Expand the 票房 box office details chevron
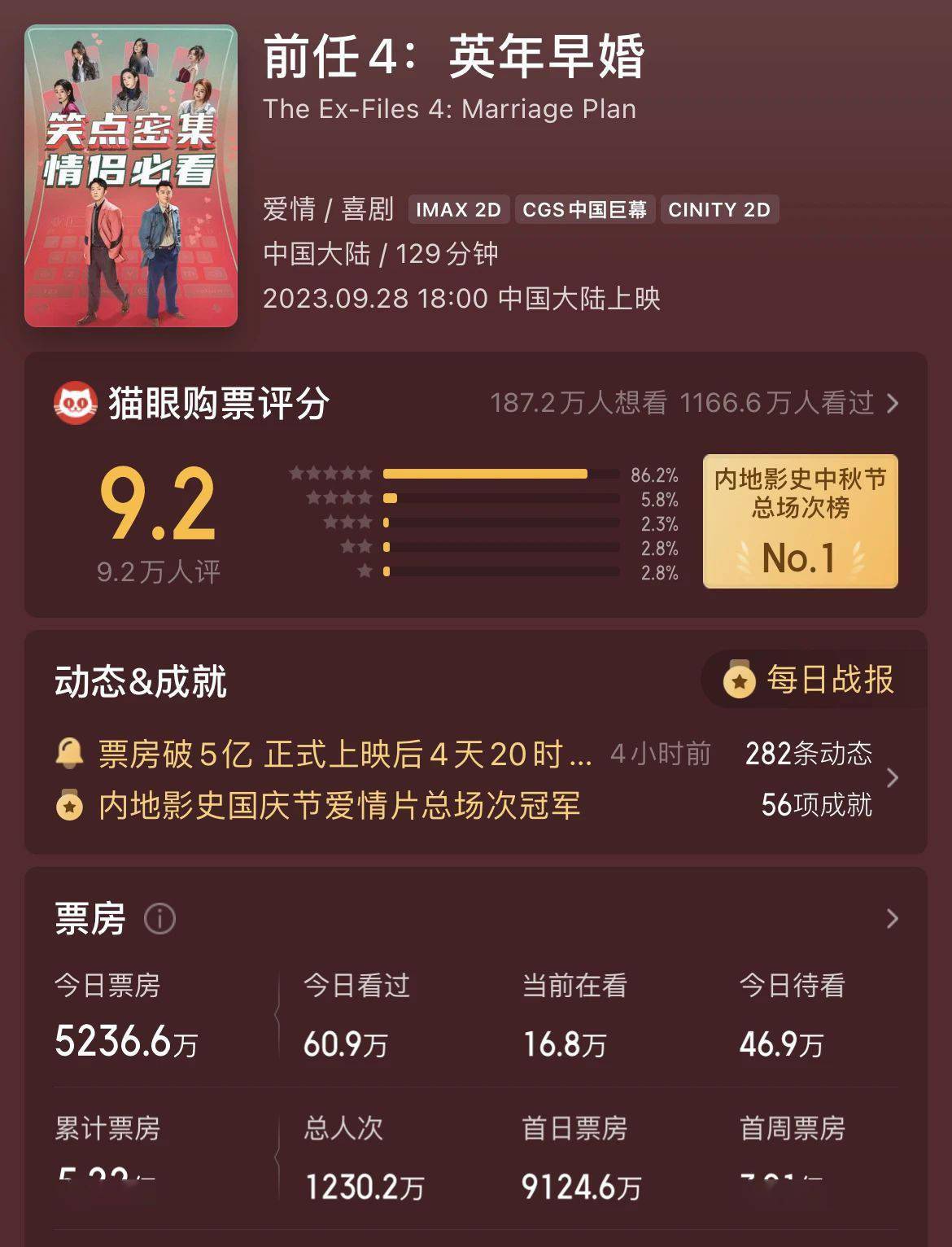Viewport: 952px width, 1247px height. [x=892, y=919]
